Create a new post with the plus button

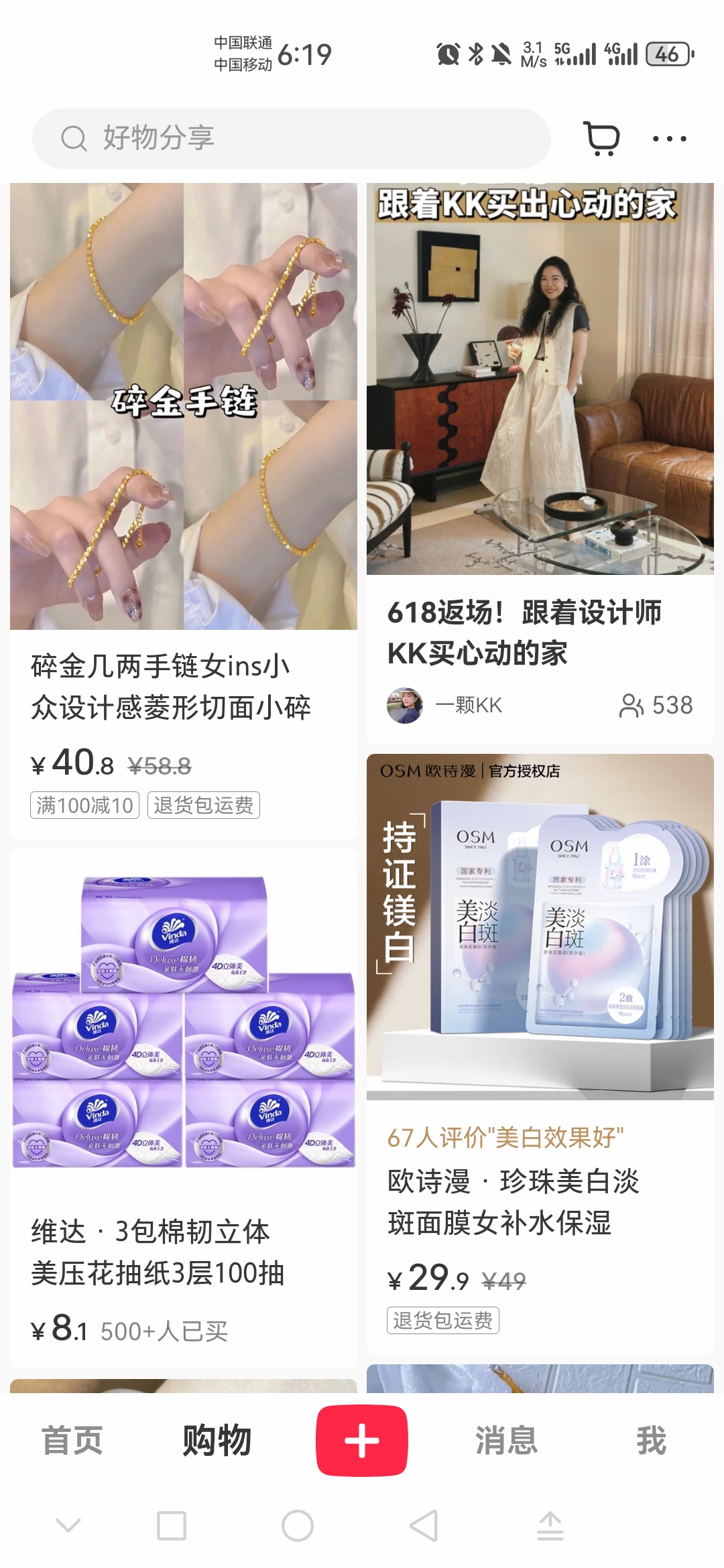pyautogui.click(x=362, y=1441)
